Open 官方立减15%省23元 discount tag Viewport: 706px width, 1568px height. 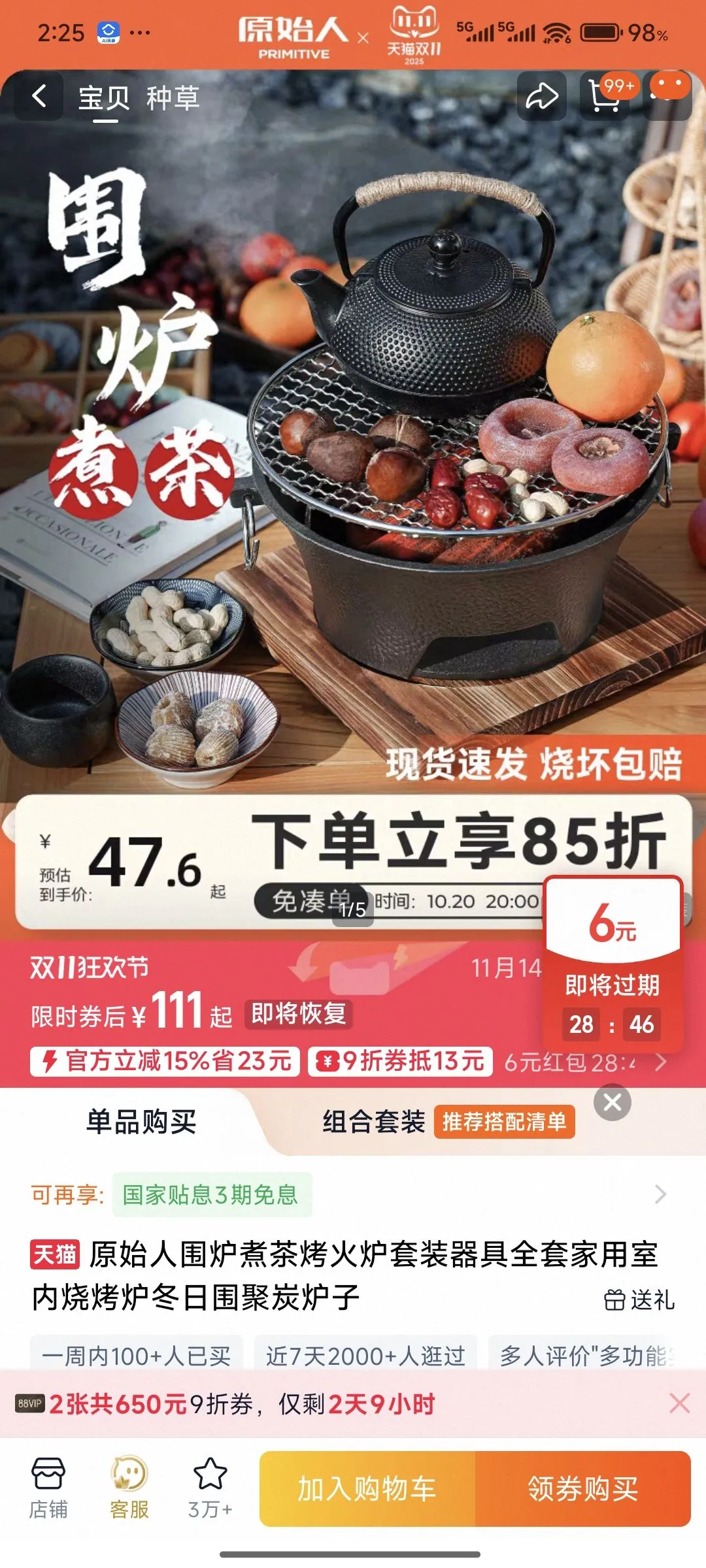point(165,1061)
